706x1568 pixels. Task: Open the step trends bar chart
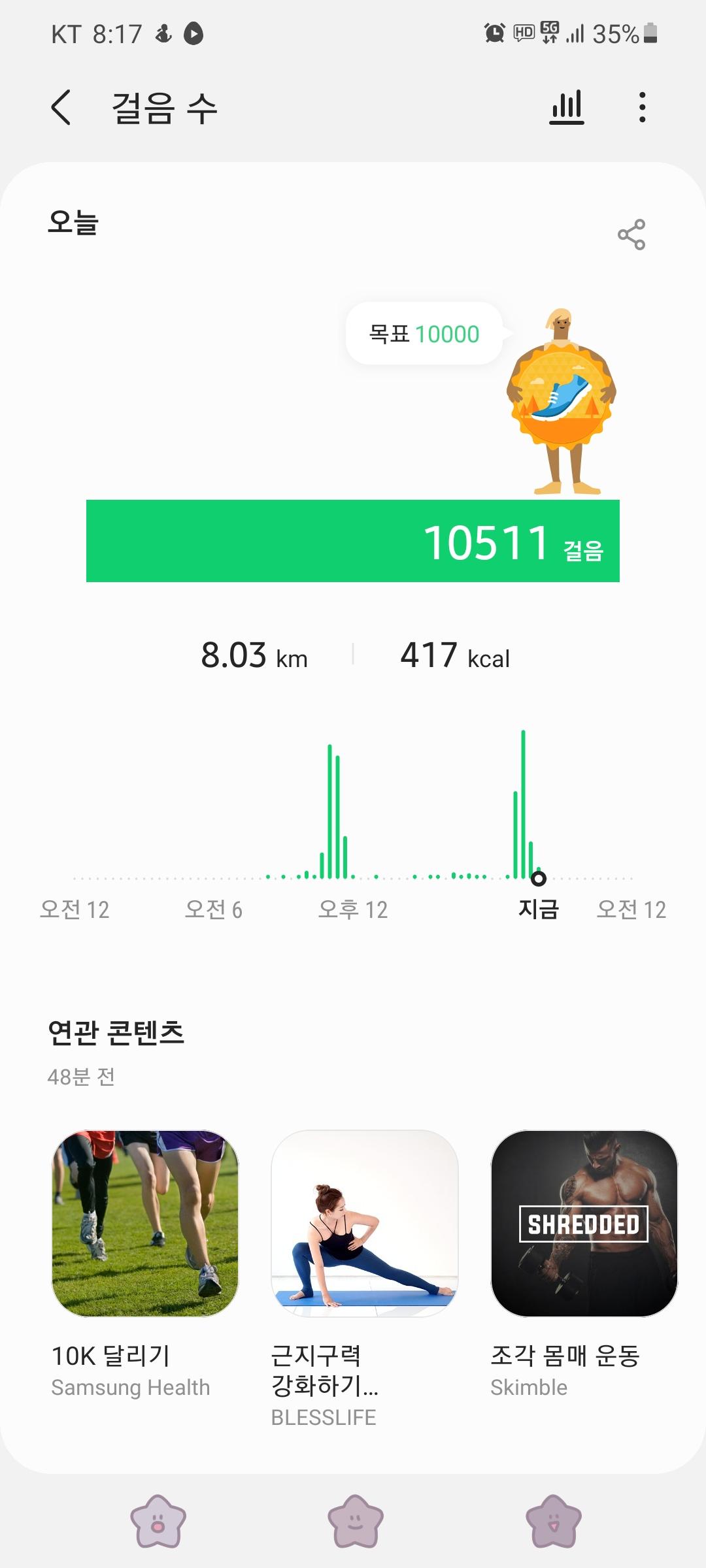[x=566, y=108]
